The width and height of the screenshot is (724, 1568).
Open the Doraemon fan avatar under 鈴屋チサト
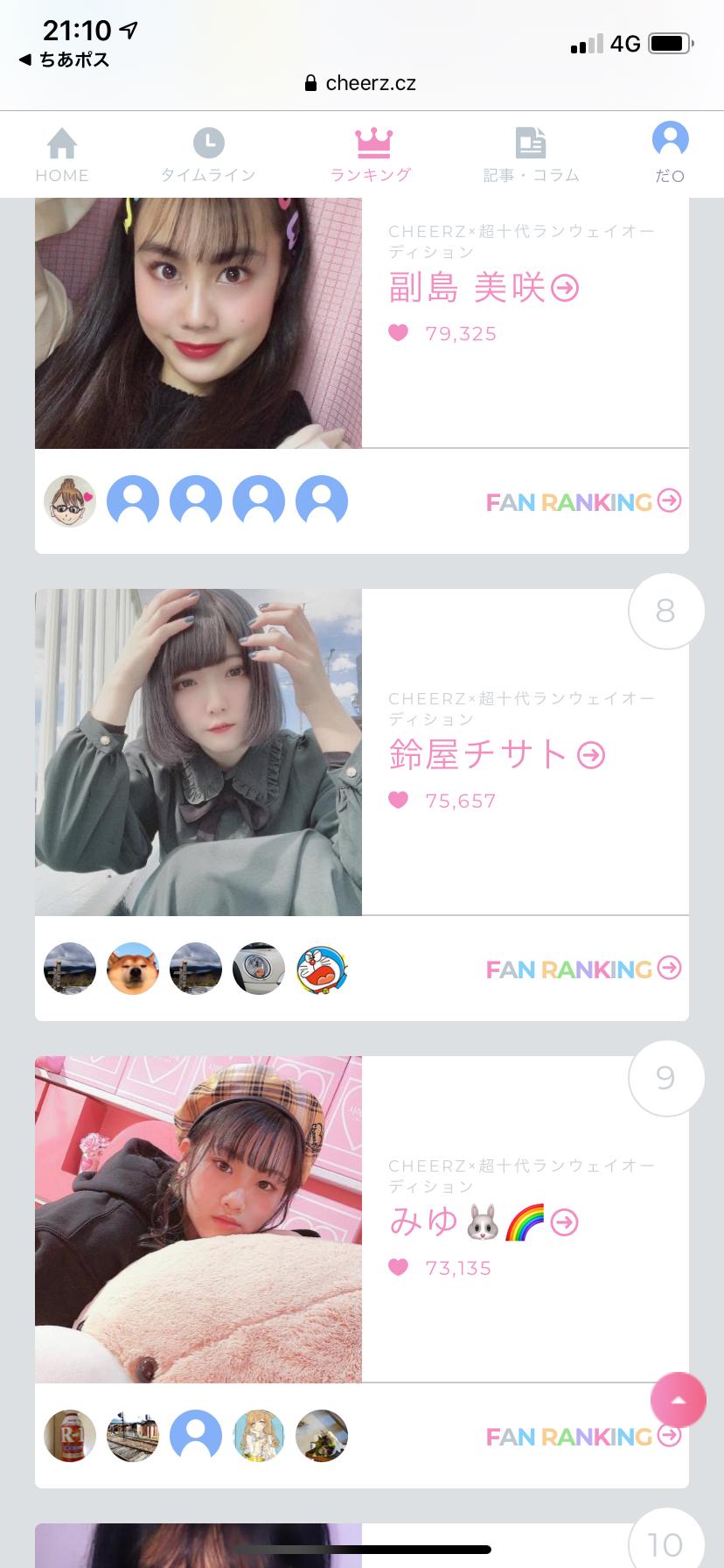tap(322, 969)
